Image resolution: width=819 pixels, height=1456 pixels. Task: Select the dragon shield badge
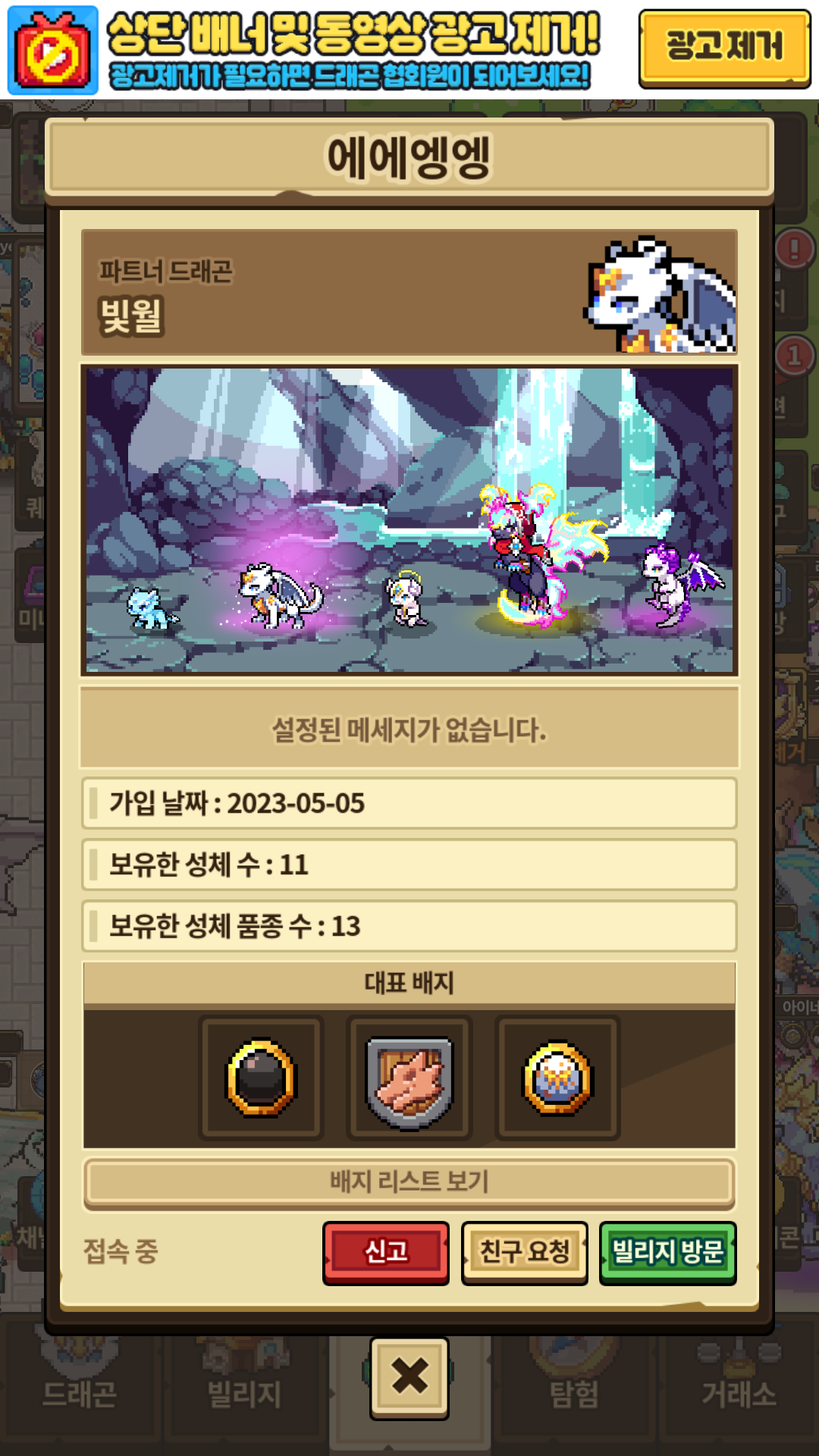tap(409, 1078)
